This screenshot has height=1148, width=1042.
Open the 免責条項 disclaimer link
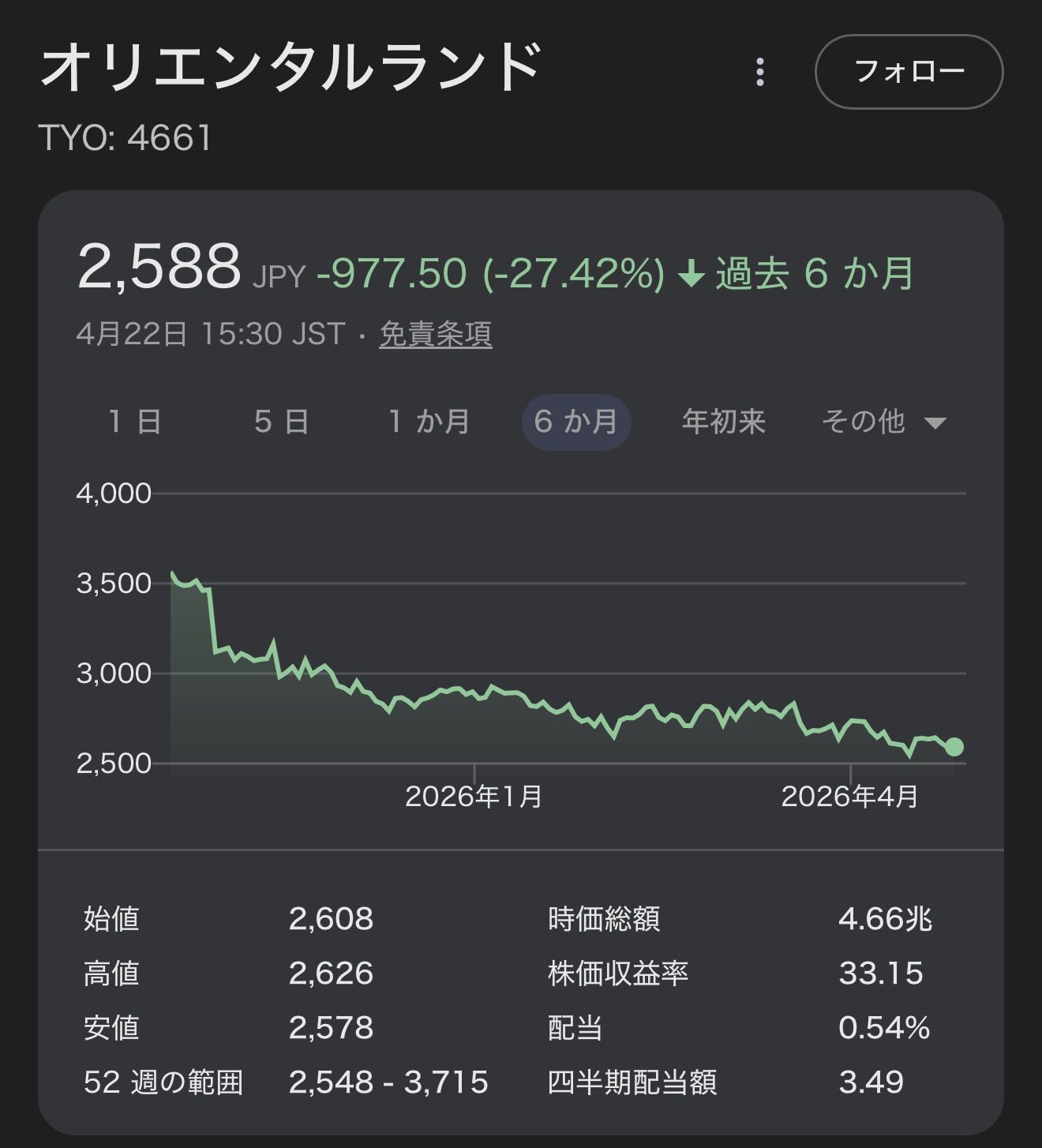435,334
